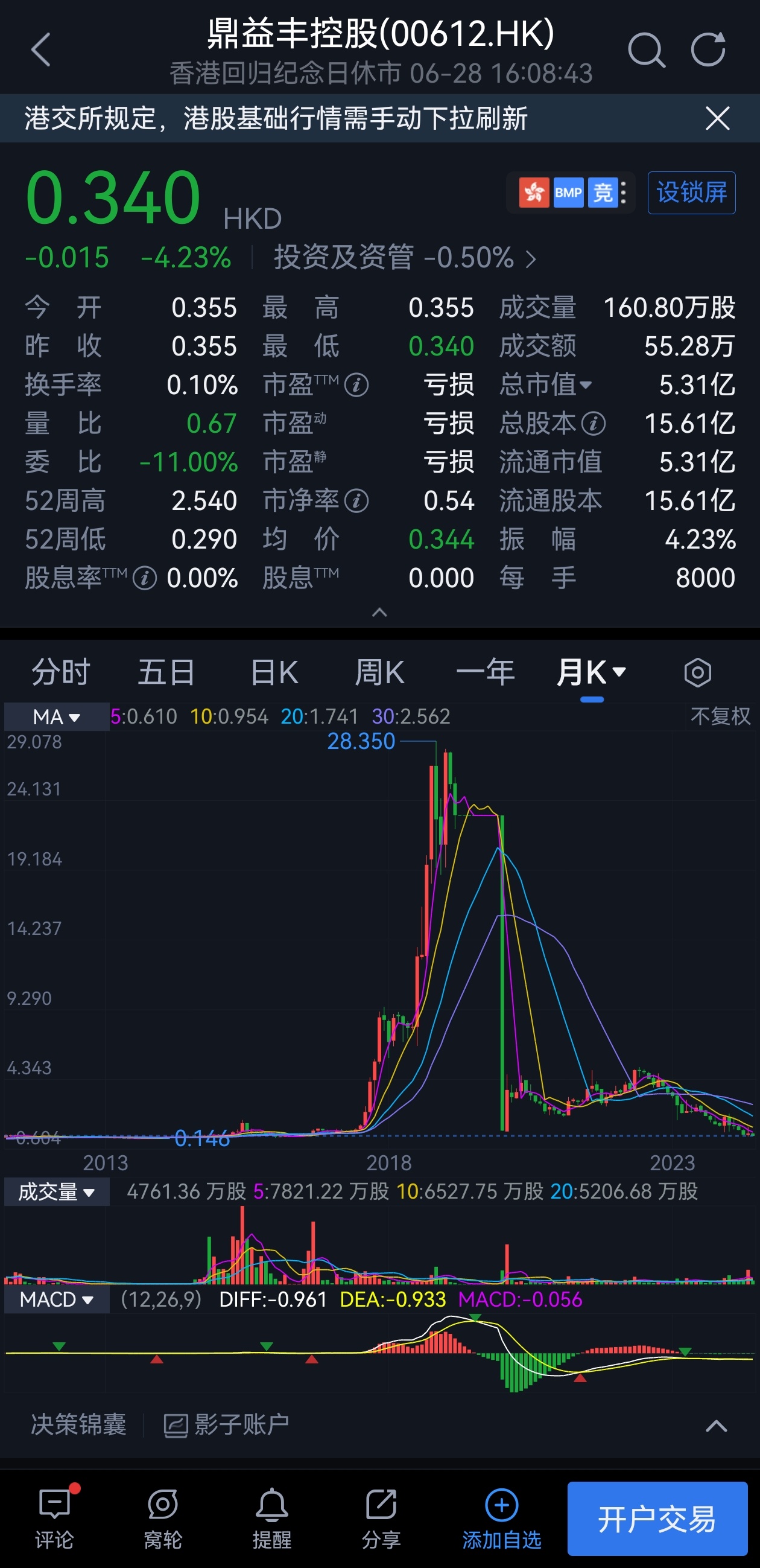Change the 不复权 adjustment setting

[x=720, y=716]
